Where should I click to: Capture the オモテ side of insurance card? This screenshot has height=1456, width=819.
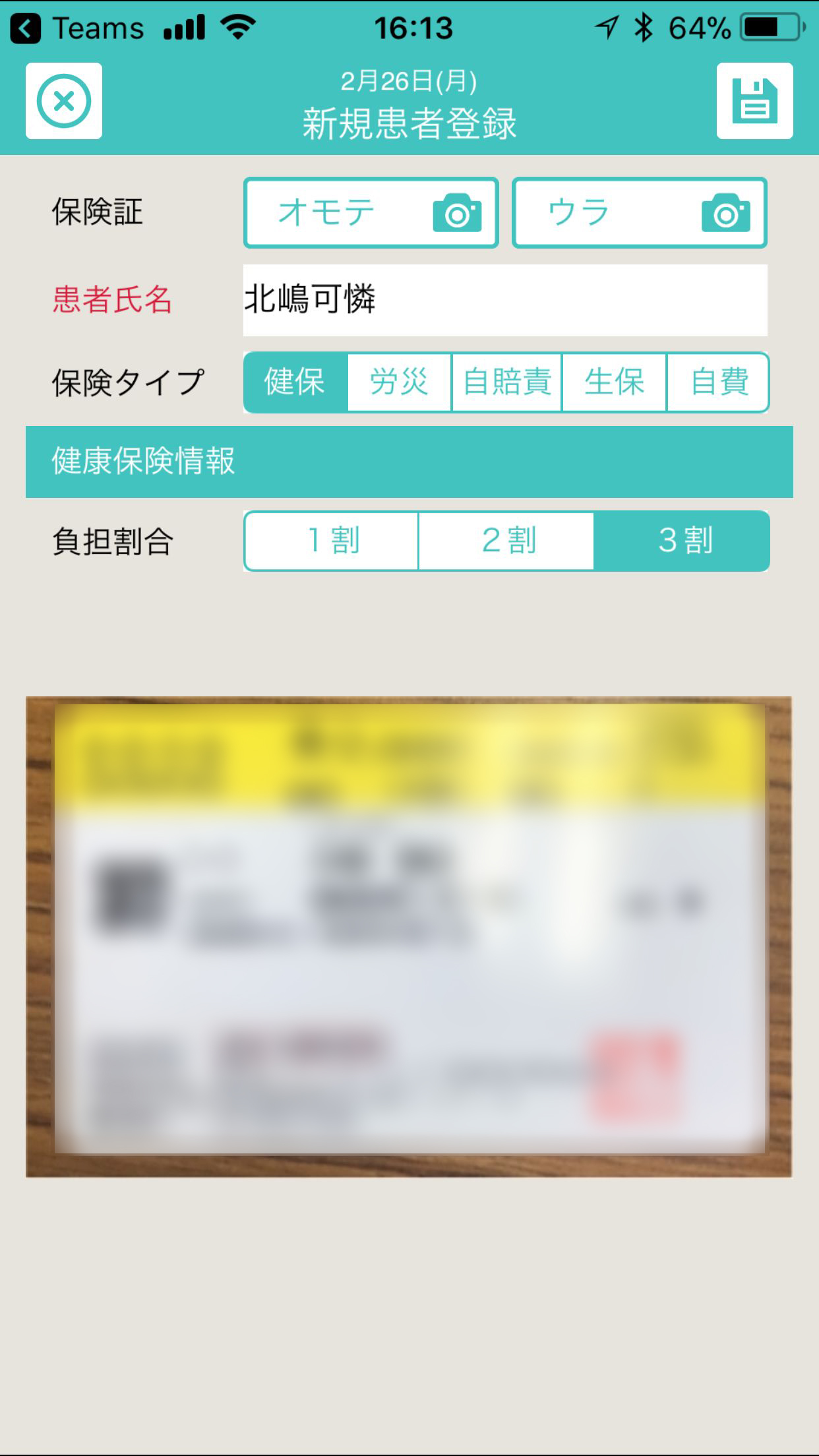click(x=371, y=213)
